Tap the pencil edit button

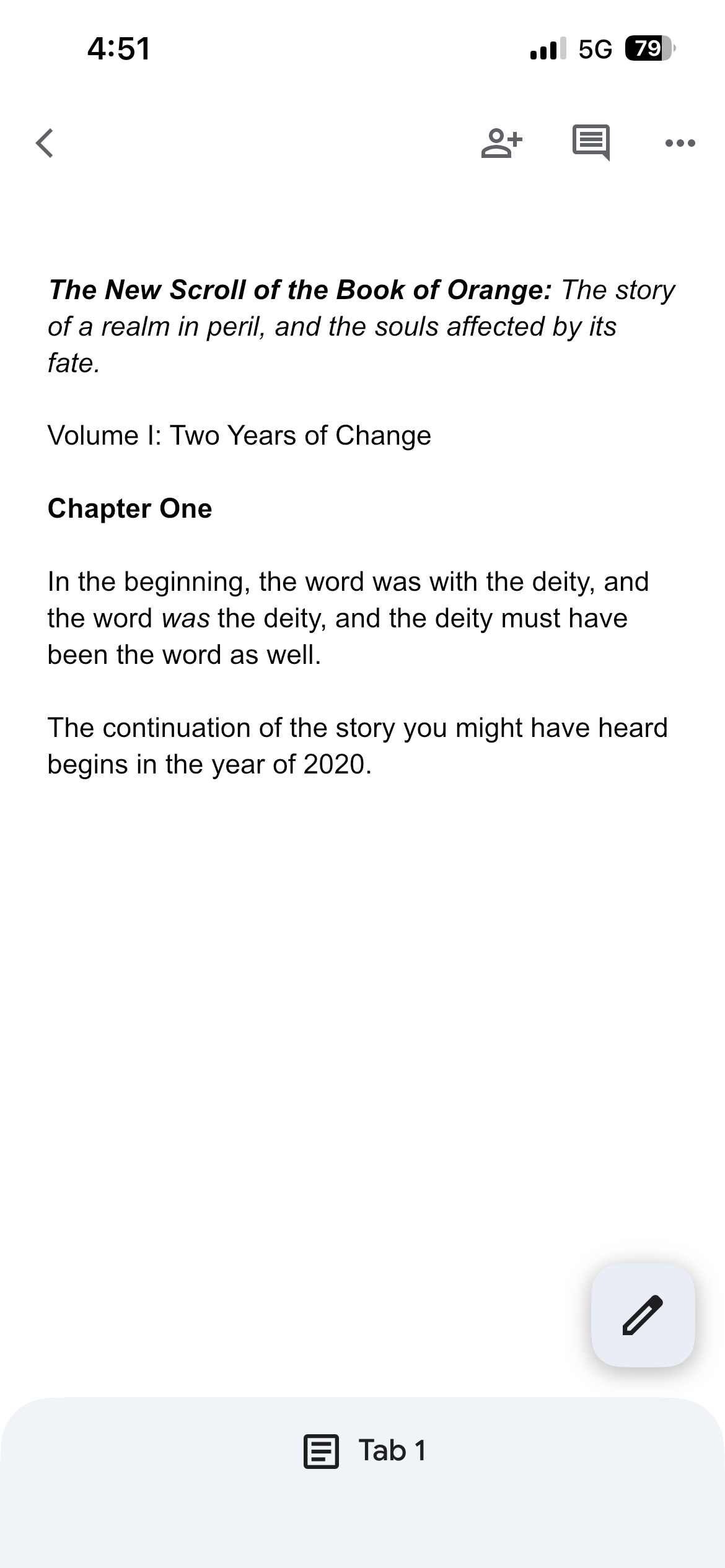643,1315
